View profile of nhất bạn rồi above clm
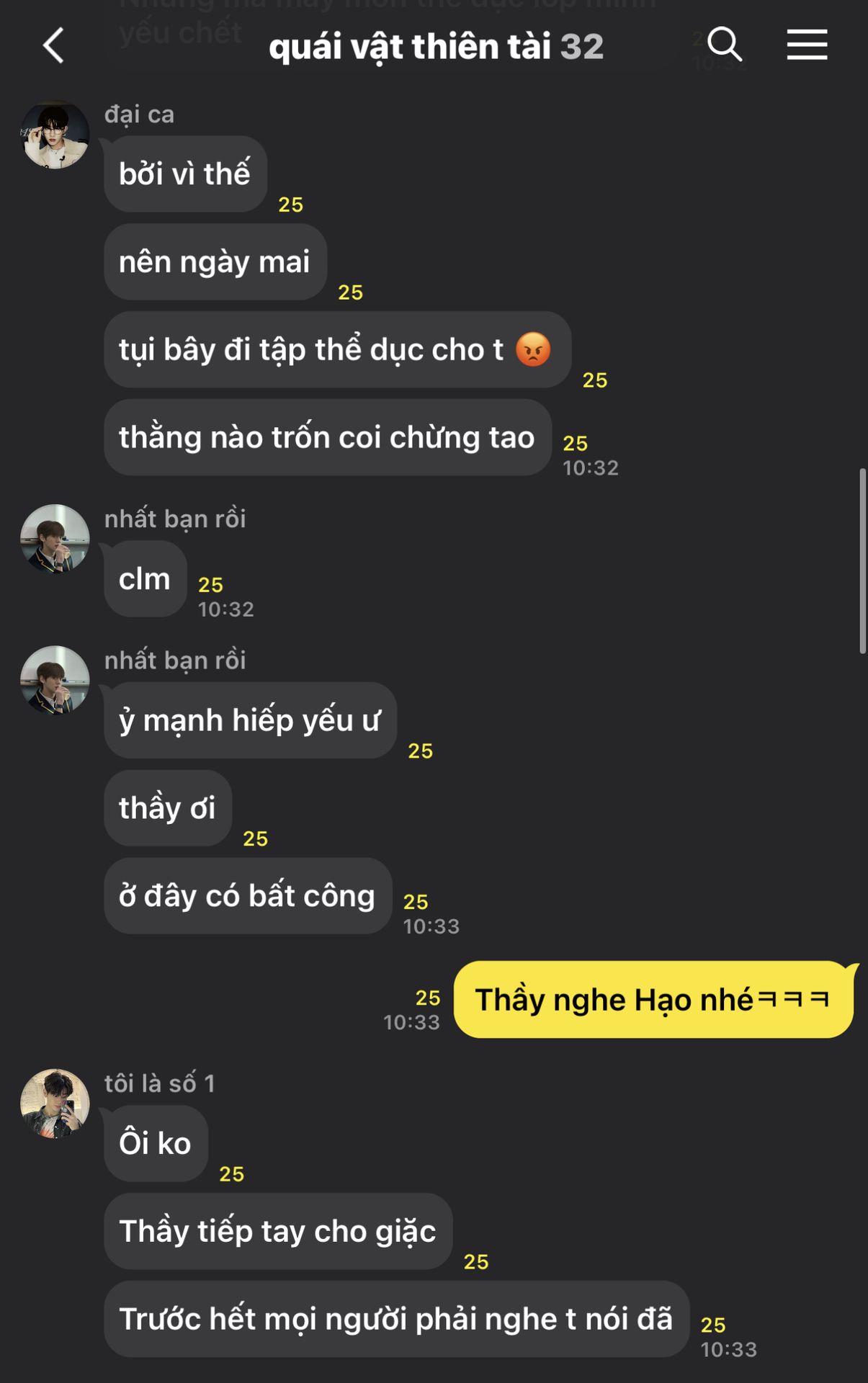The image size is (868, 1383). 55,539
